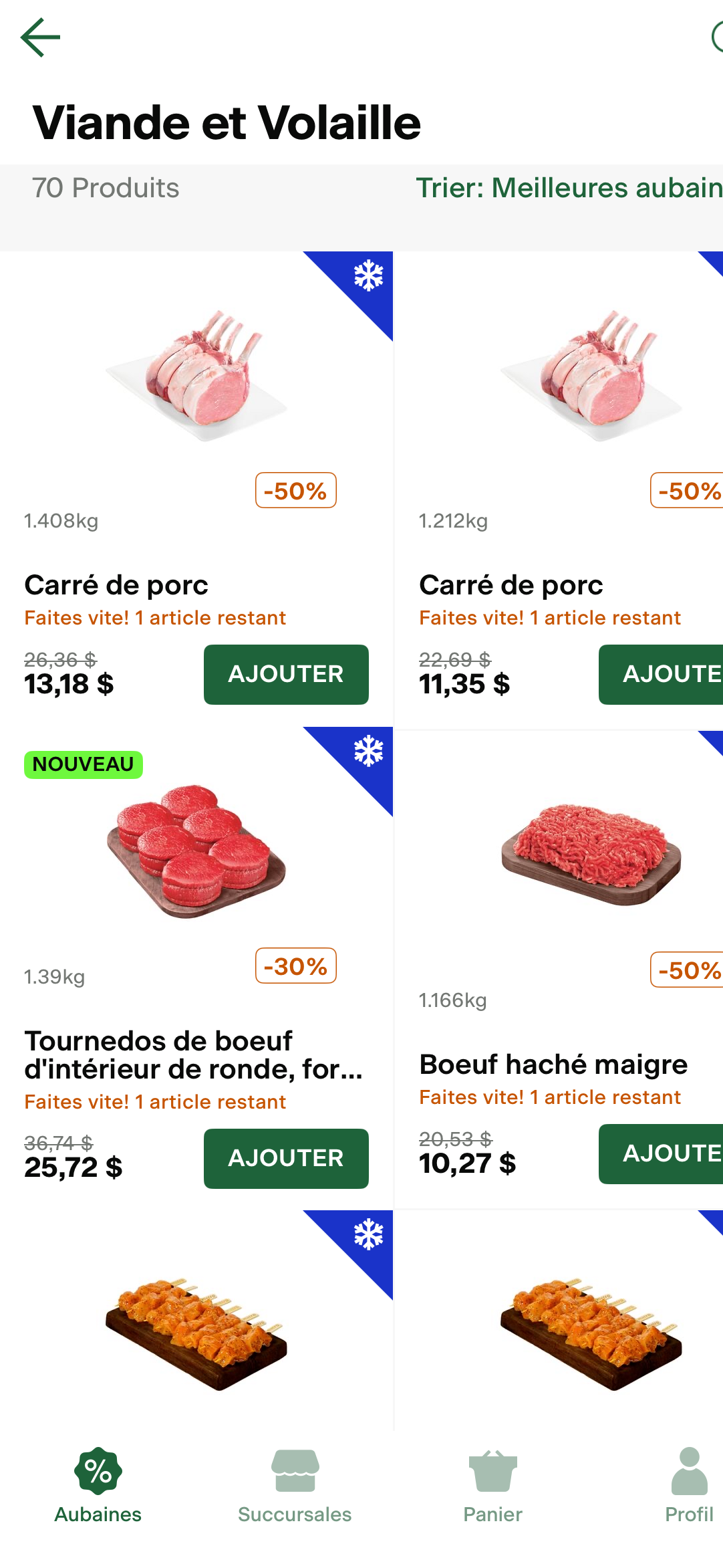723x1568 pixels.
Task: Open the Panier tab
Action: point(493,1486)
